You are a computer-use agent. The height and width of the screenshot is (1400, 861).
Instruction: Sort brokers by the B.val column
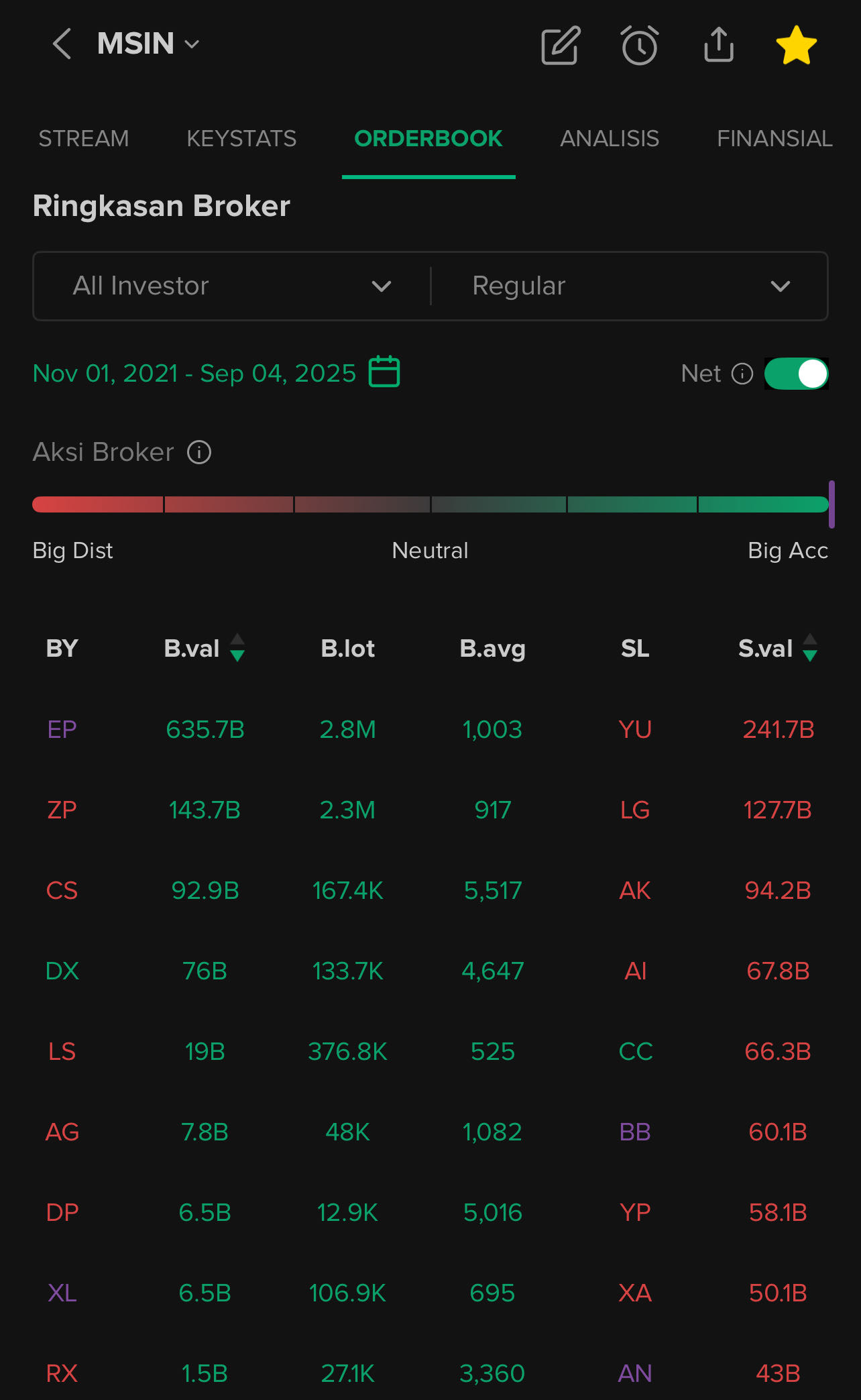click(205, 648)
